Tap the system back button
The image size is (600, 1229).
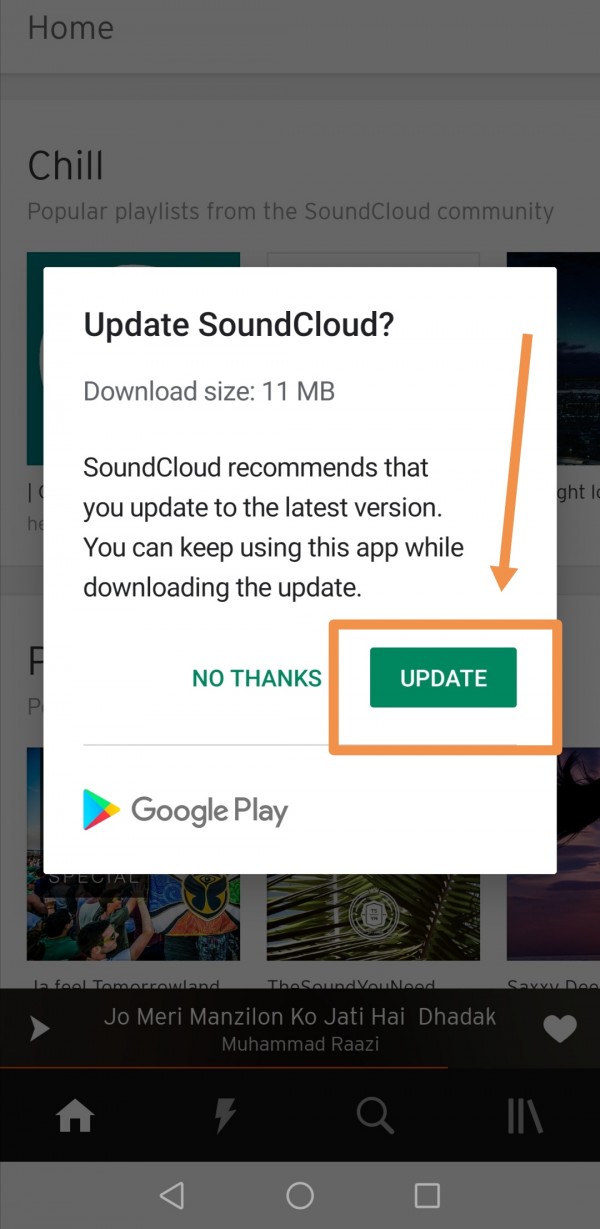pos(172,1195)
